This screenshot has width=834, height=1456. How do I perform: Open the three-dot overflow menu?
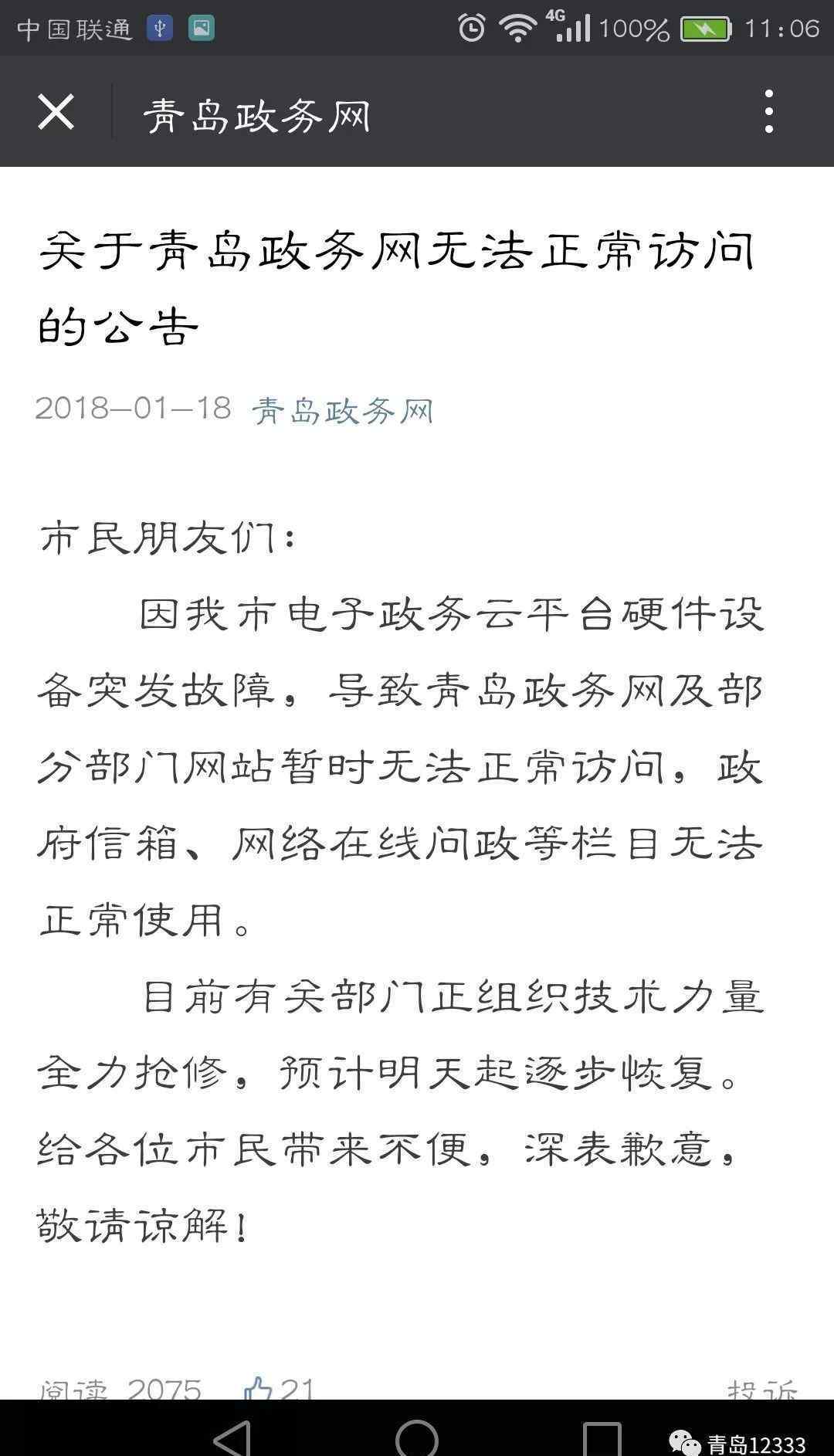(768, 111)
